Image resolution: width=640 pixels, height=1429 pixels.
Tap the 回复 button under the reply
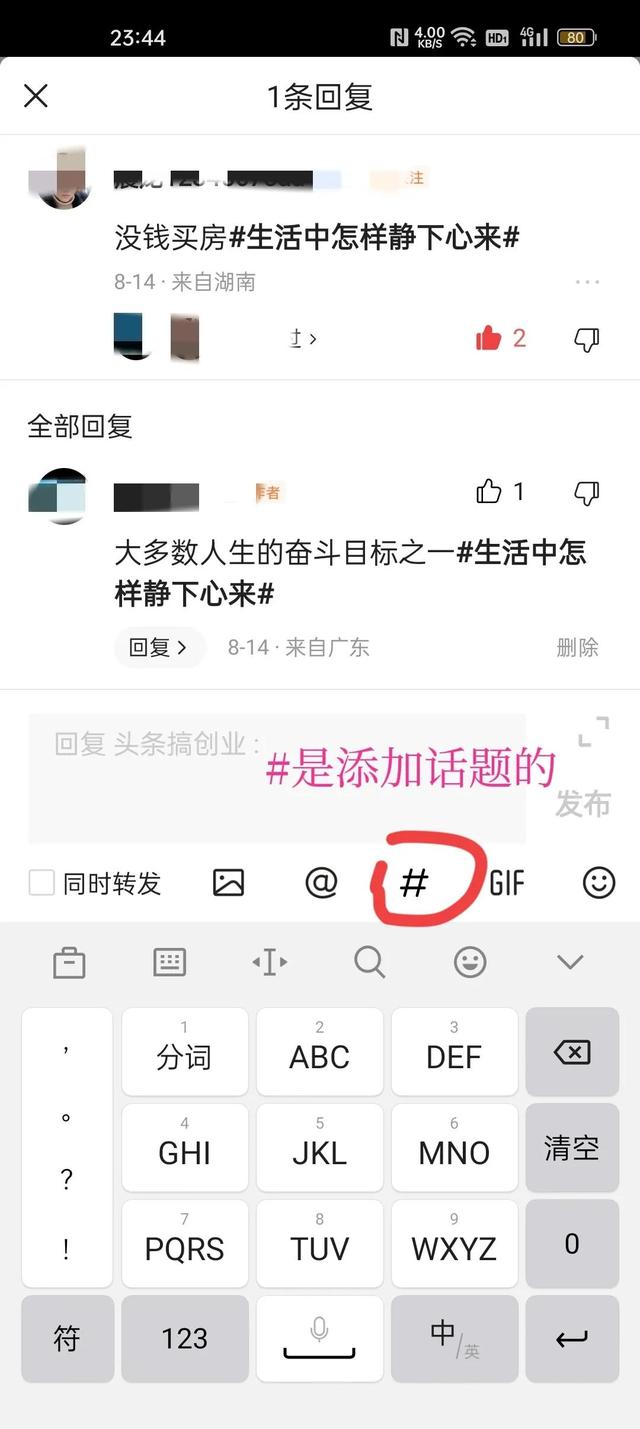pos(159,647)
